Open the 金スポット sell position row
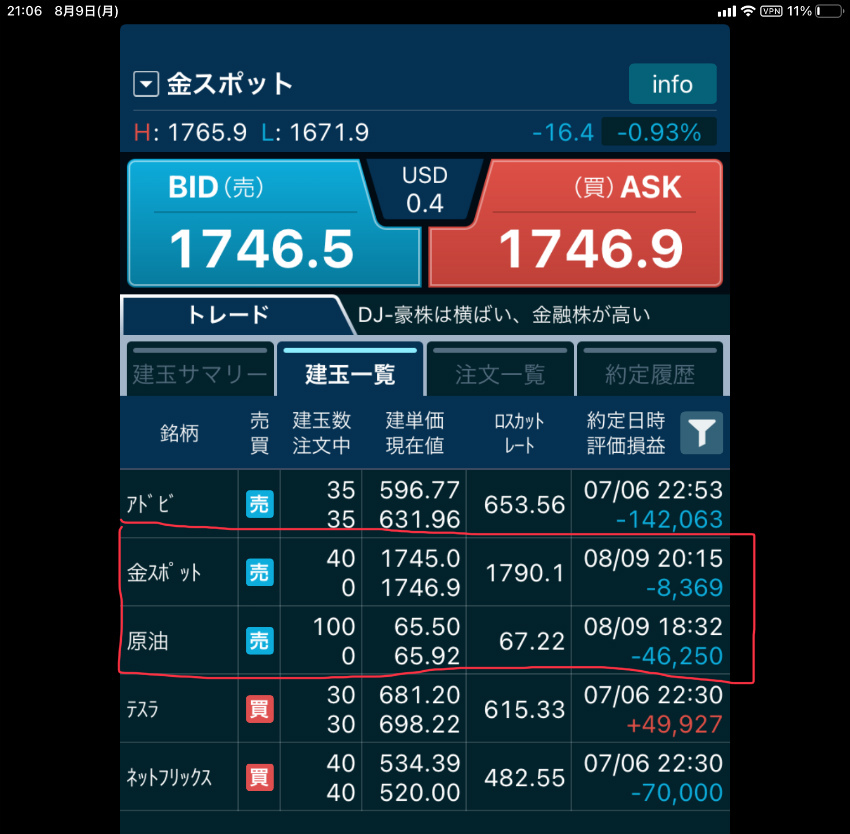Image resolution: width=850 pixels, height=834 pixels. (425, 572)
